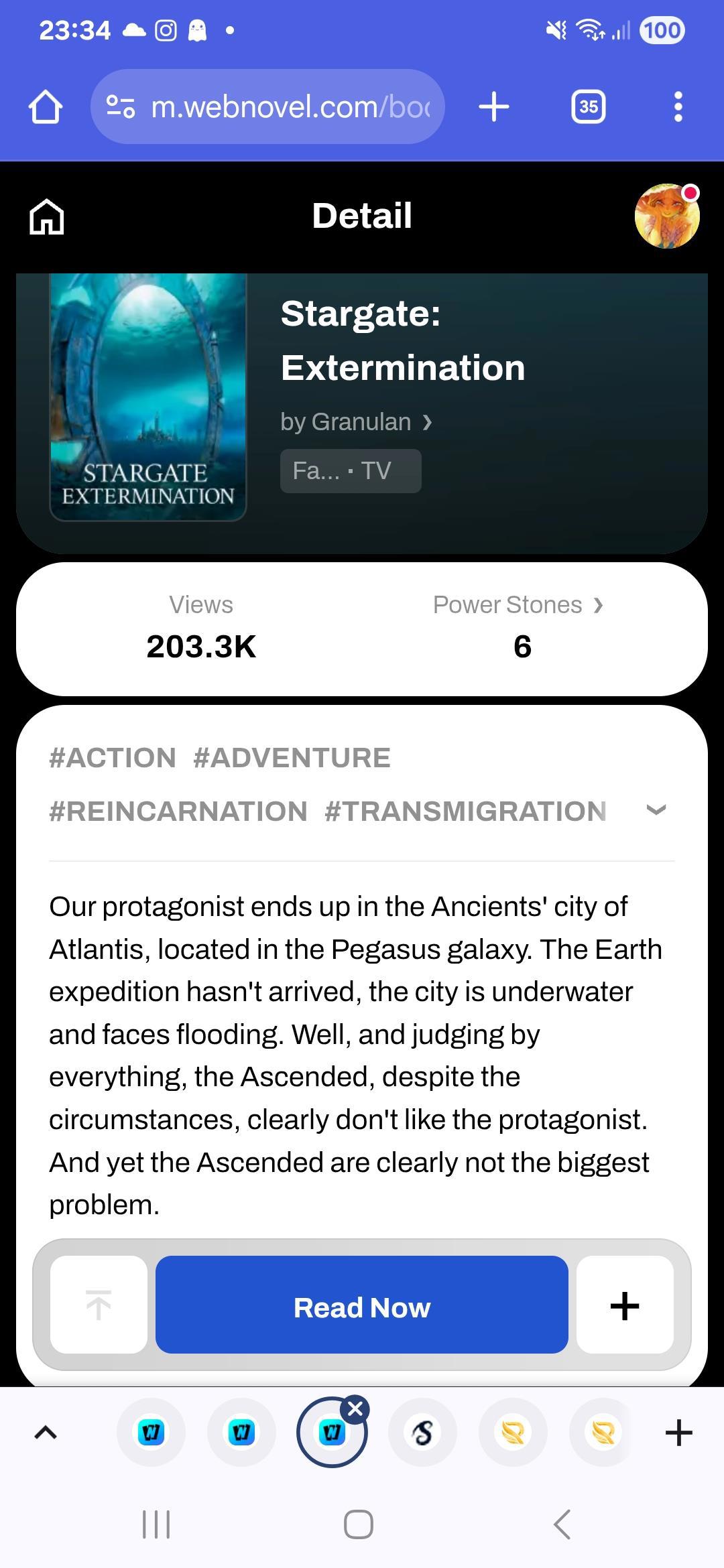Select the #ACTION tag

[113, 758]
